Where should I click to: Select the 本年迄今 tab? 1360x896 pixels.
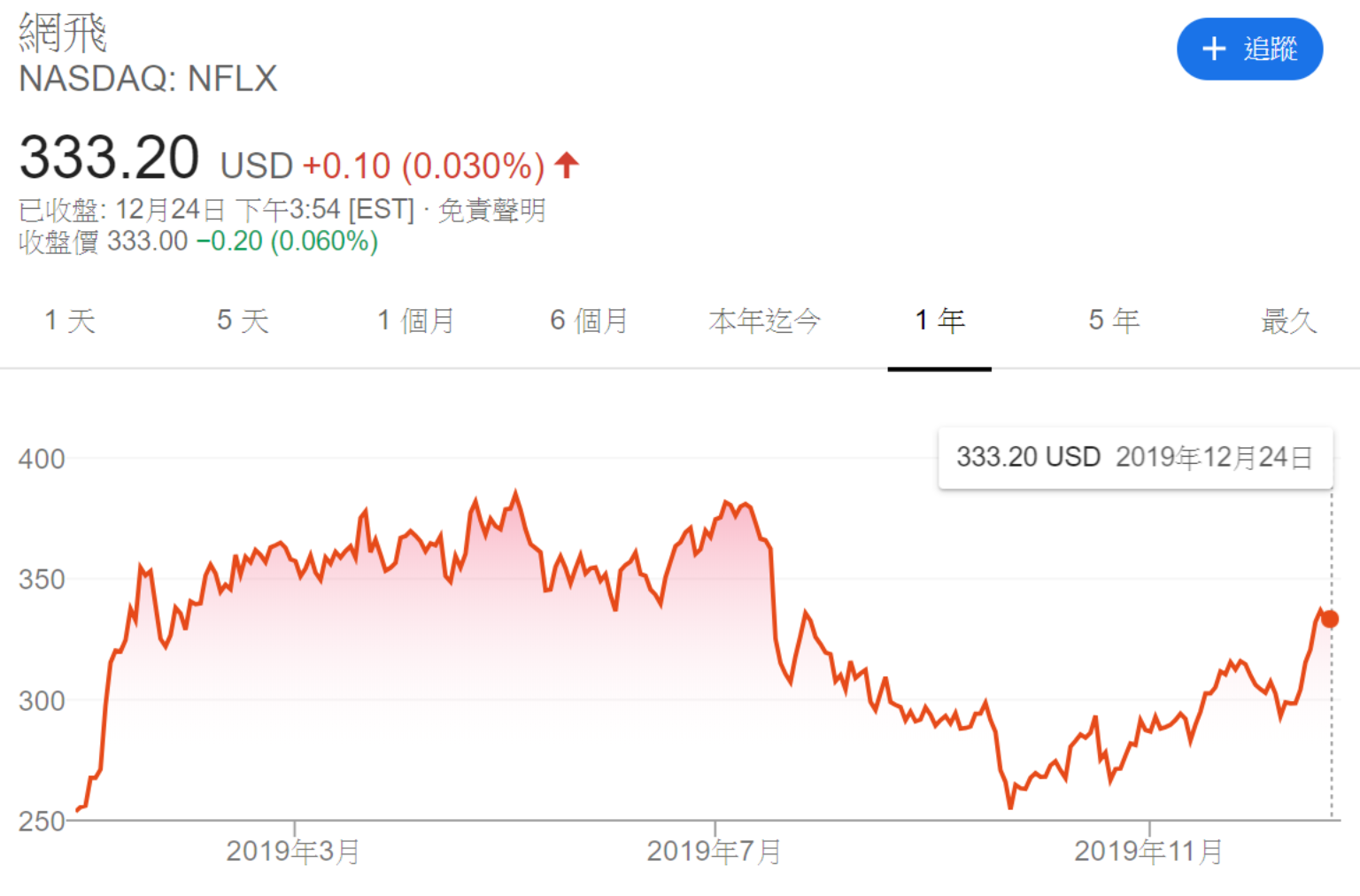pyautogui.click(x=764, y=321)
